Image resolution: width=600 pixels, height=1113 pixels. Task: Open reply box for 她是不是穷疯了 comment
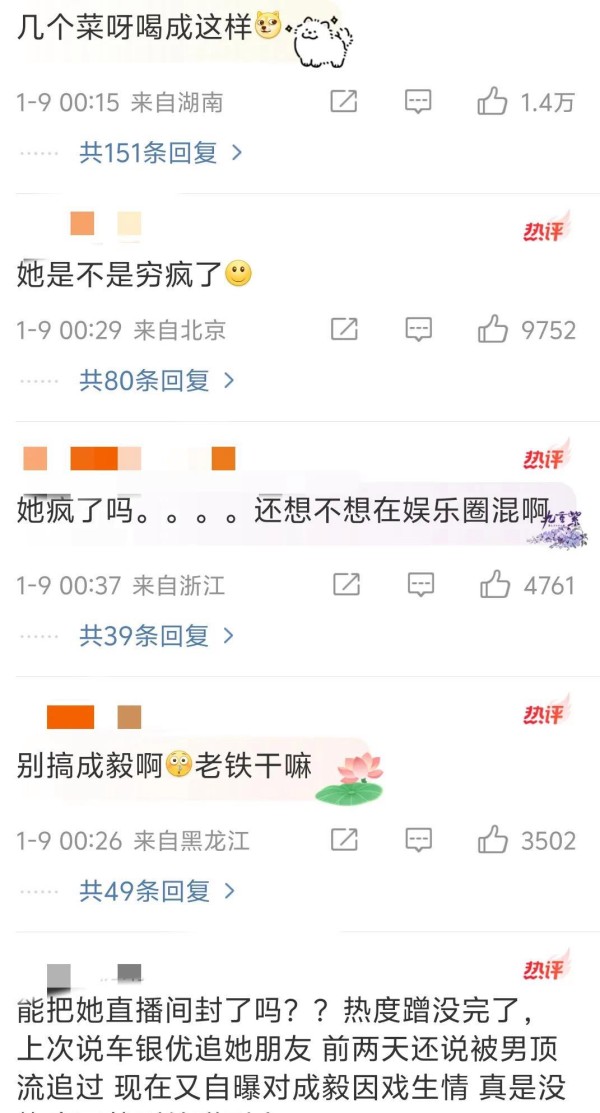[x=418, y=330]
